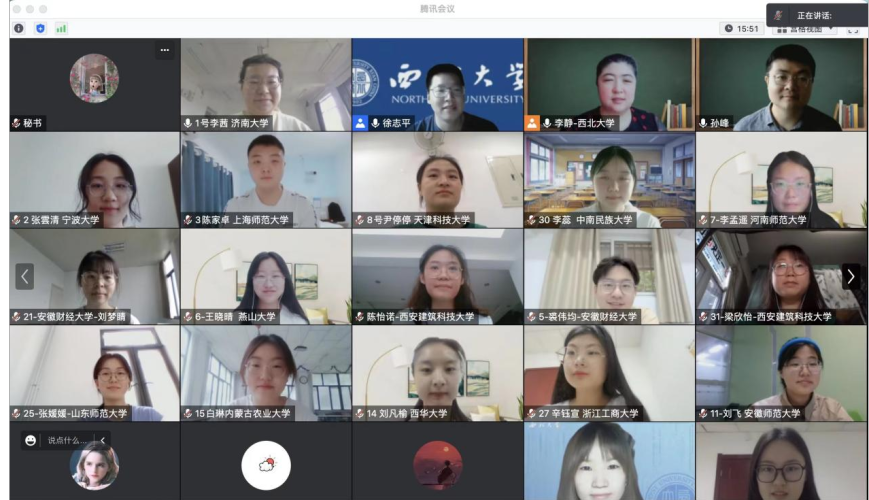Select 3陈家卓 上海师范大学's video tile
This screenshot has height=500, width=869.
265,180
